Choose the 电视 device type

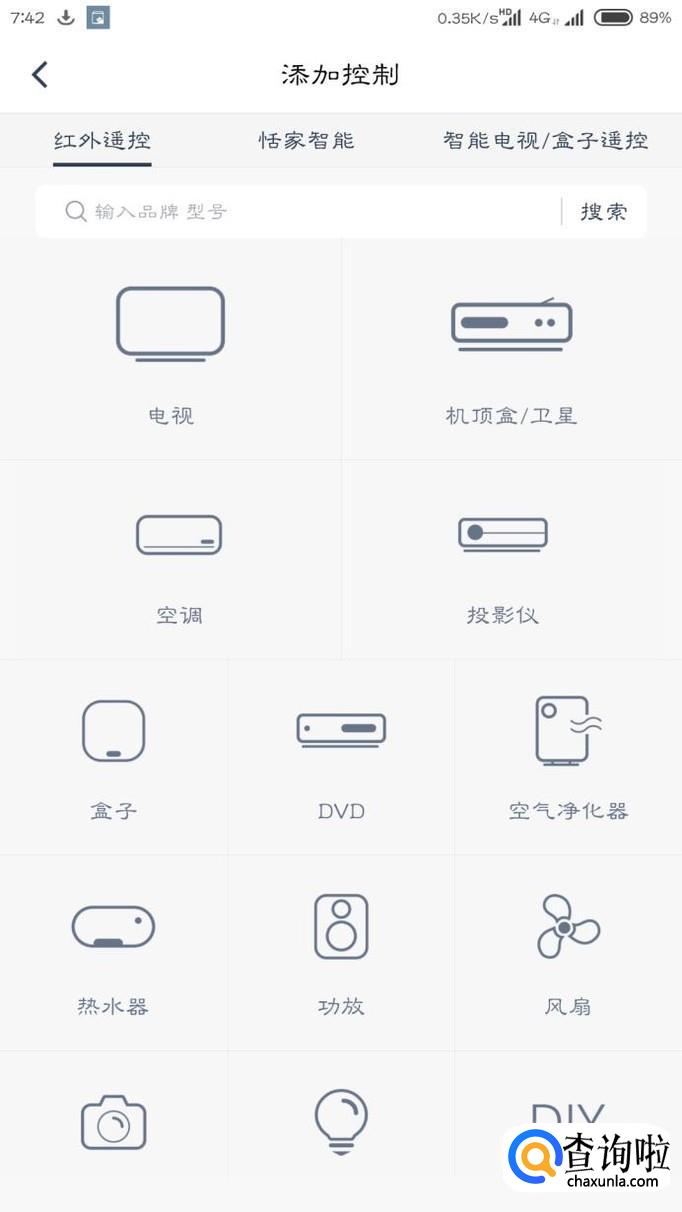(171, 350)
